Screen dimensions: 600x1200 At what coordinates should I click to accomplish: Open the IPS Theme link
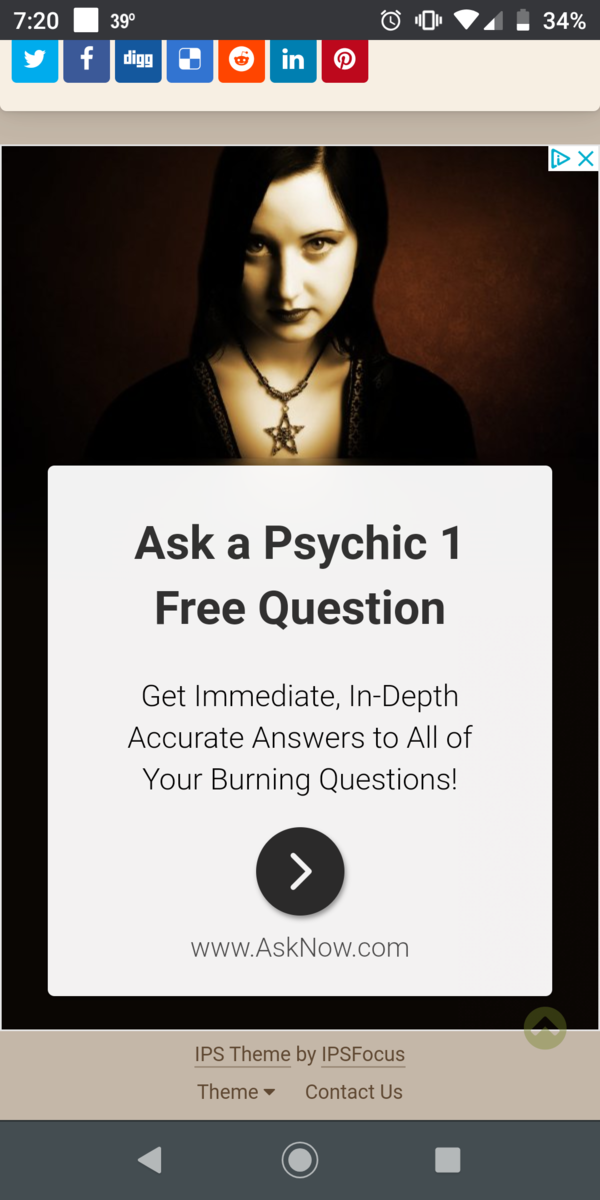tap(242, 1054)
